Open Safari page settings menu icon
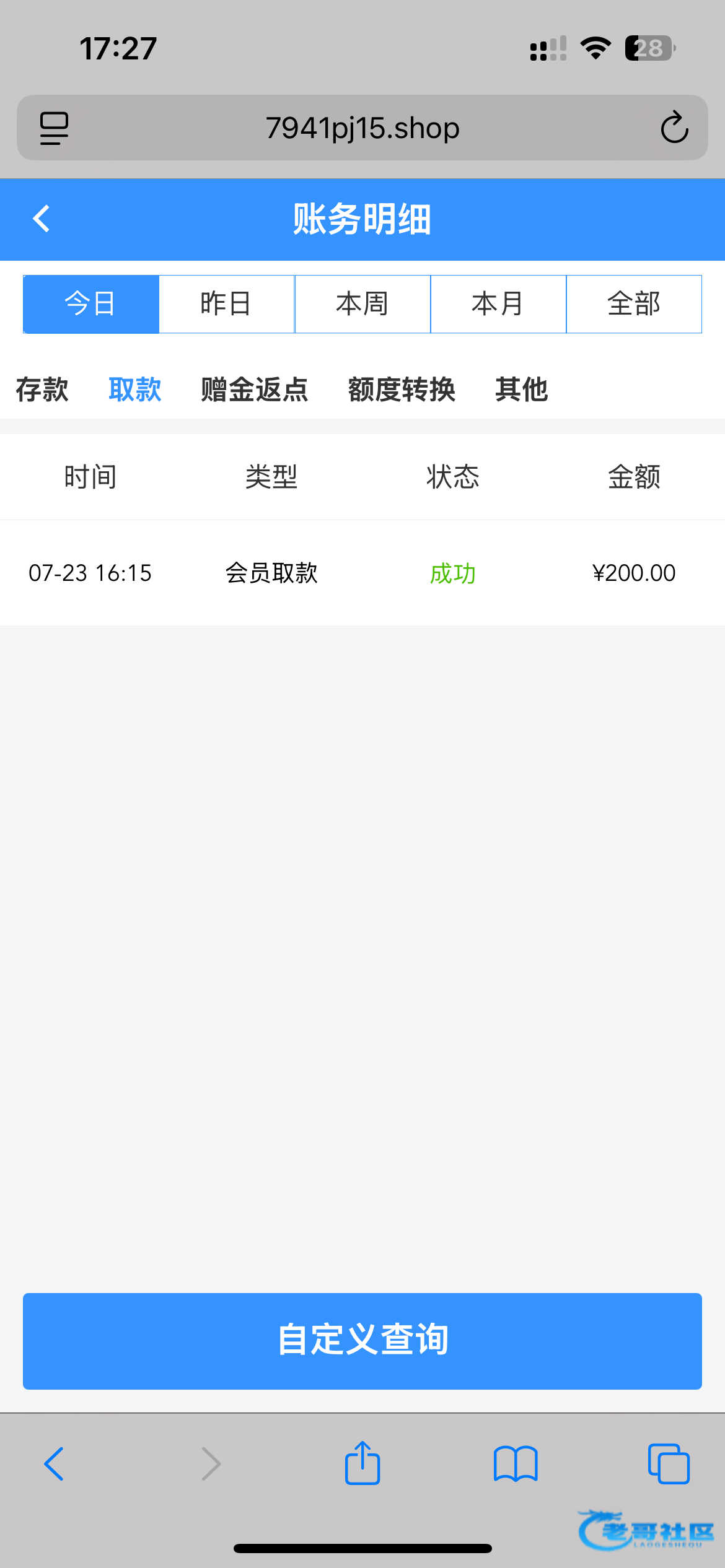Image resolution: width=725 pixels, height=1568 pixels. 55,128
